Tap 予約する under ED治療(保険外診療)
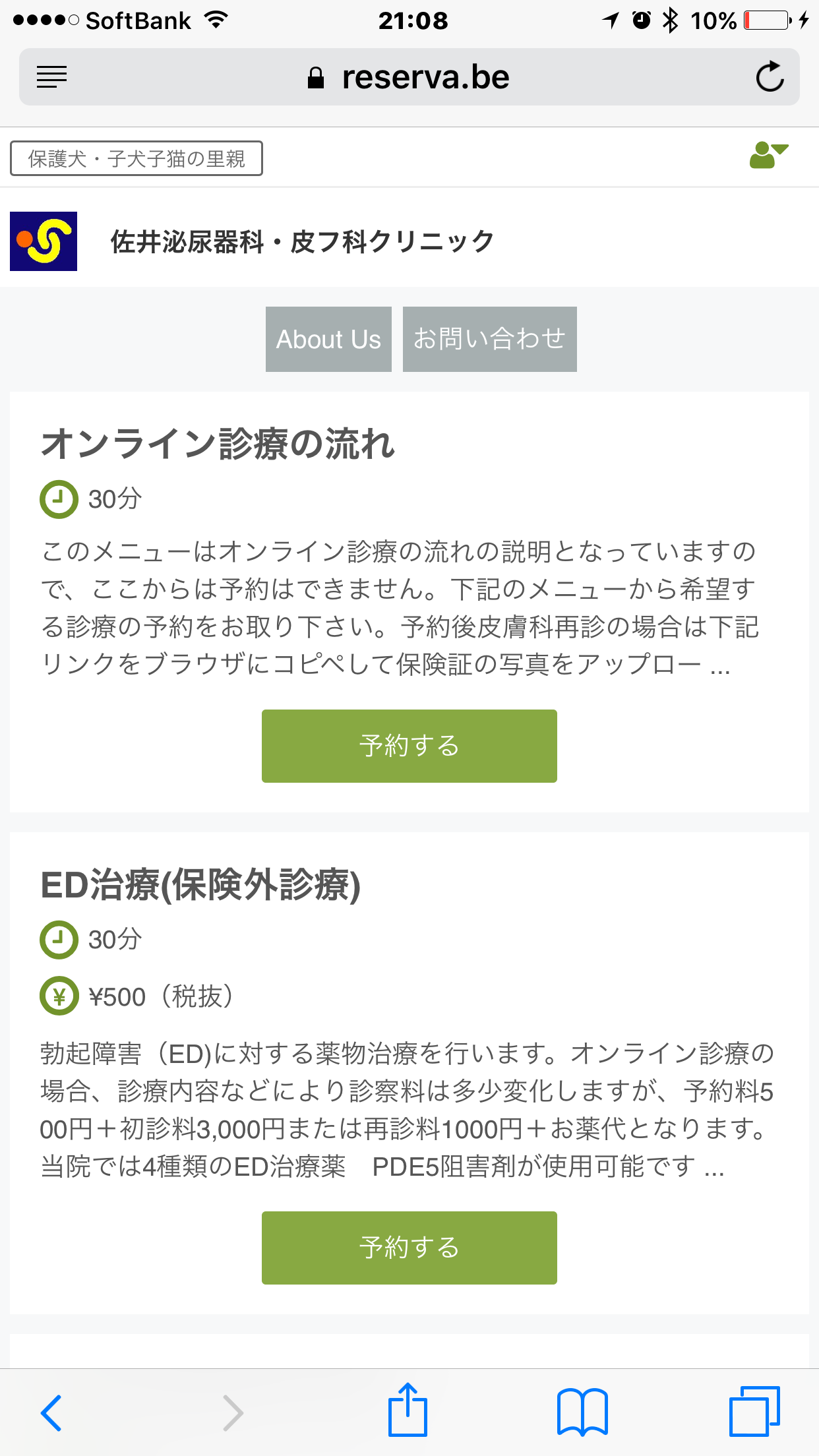 (x=409, y=1248)
